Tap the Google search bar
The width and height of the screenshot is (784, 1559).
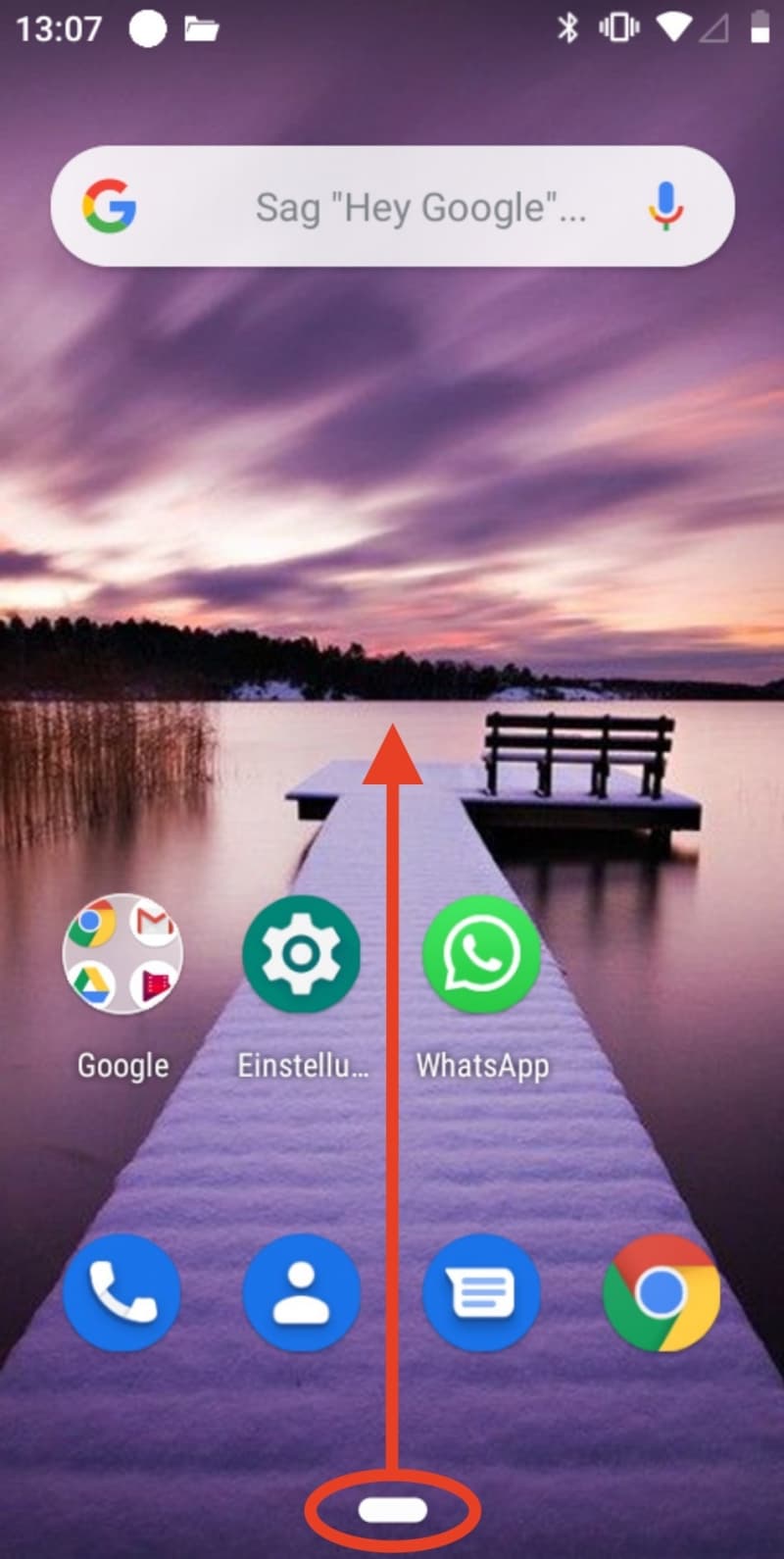pyautogui.click(x=392, y=206)
